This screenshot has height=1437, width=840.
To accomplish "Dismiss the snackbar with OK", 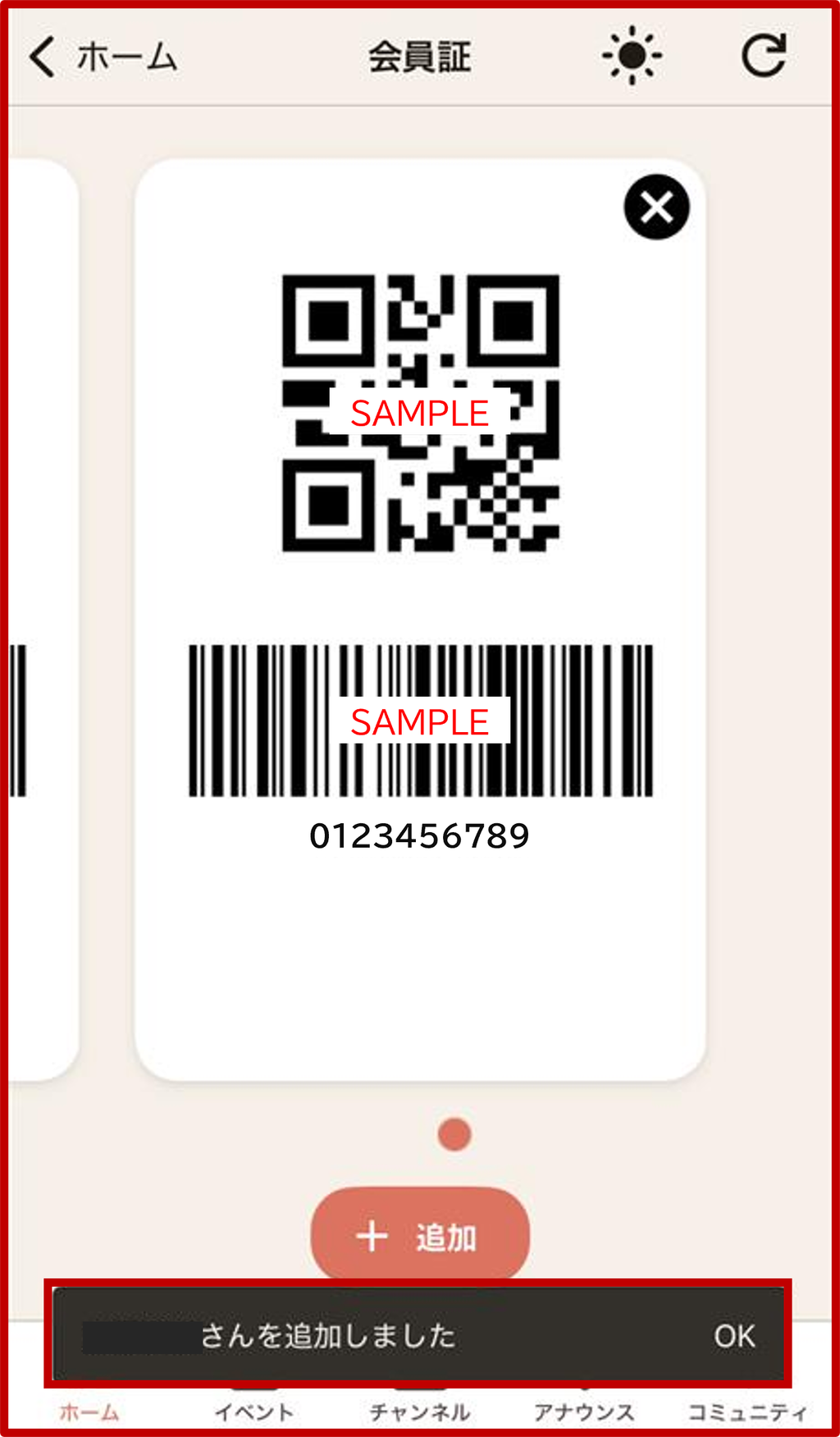I will 734,1336.
